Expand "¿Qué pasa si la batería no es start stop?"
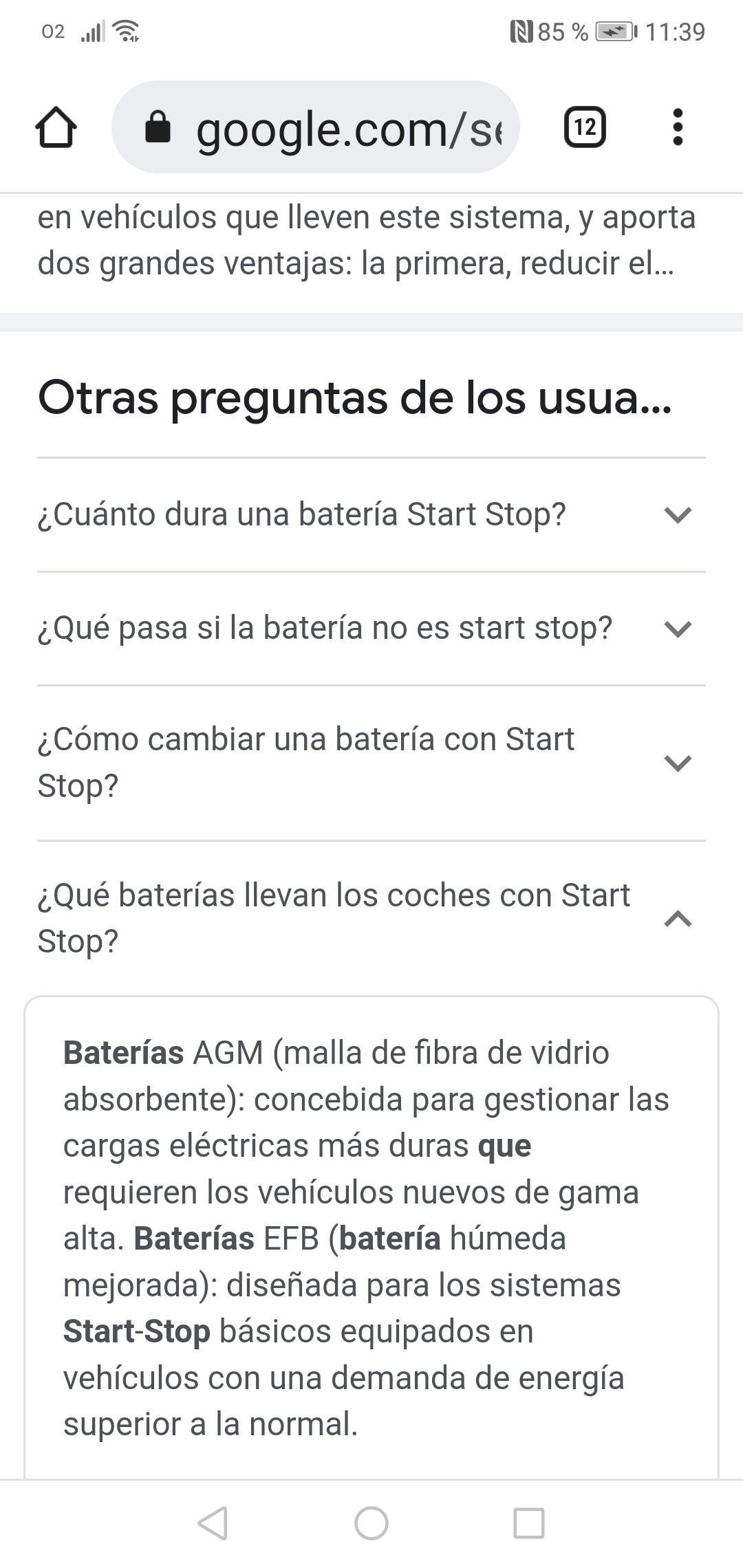Screen dimensions: 743x1568 coord(371,628)
